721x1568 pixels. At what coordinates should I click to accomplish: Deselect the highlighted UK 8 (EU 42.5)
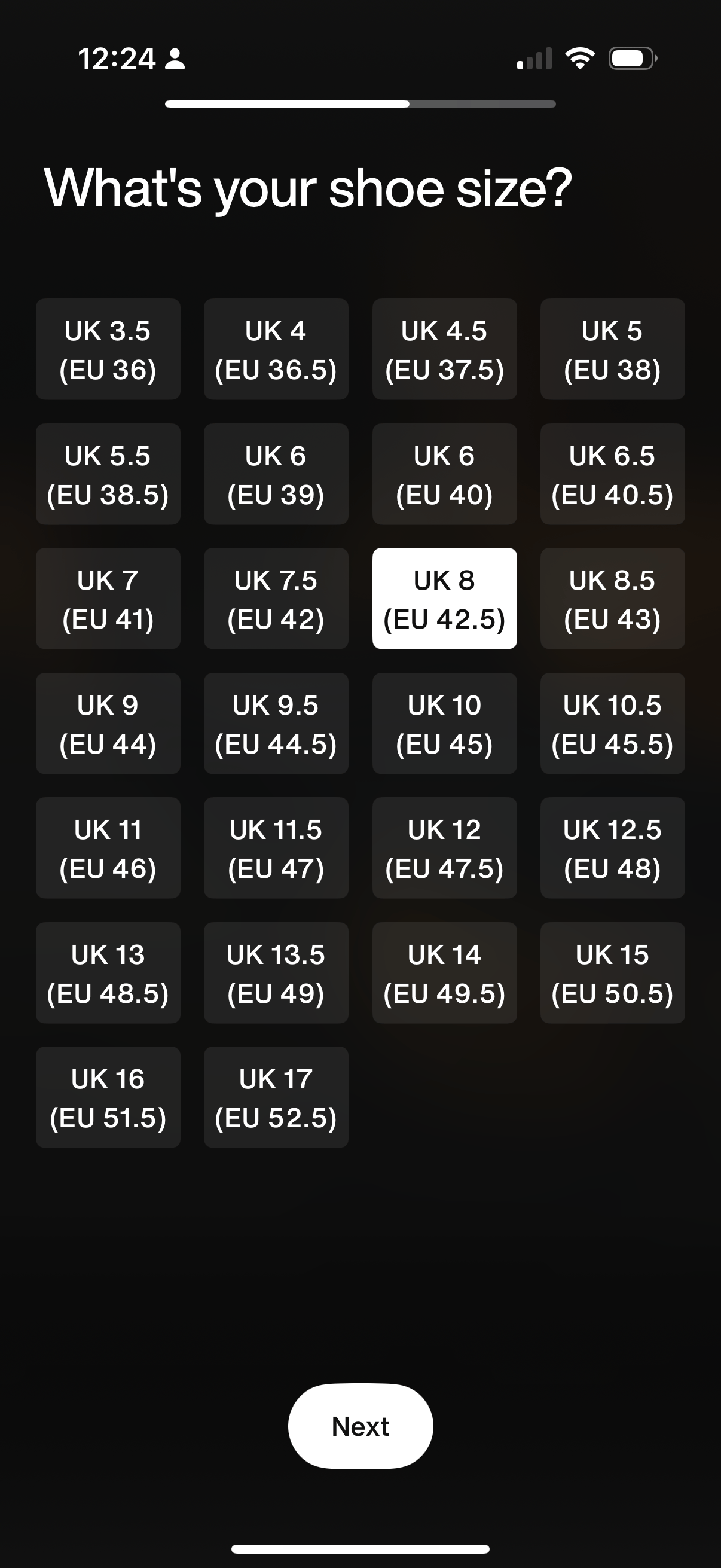point(444,599)
